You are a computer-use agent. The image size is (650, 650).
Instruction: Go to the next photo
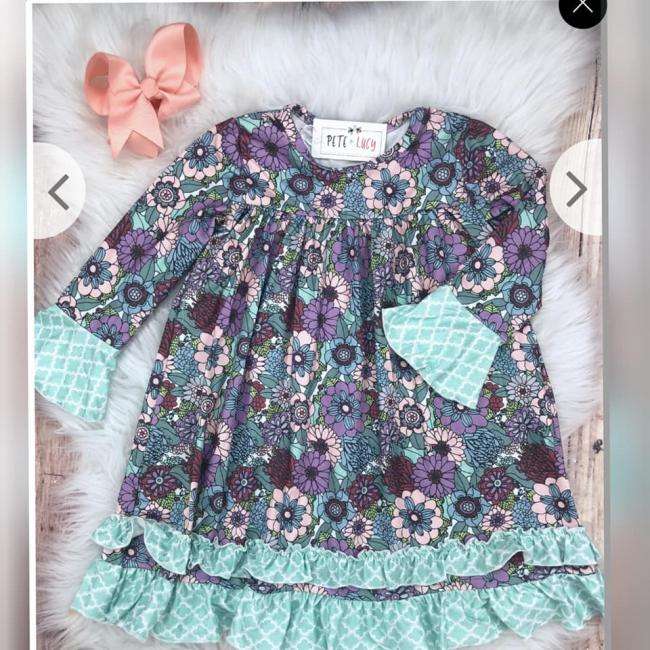click(x=577, y=188)
